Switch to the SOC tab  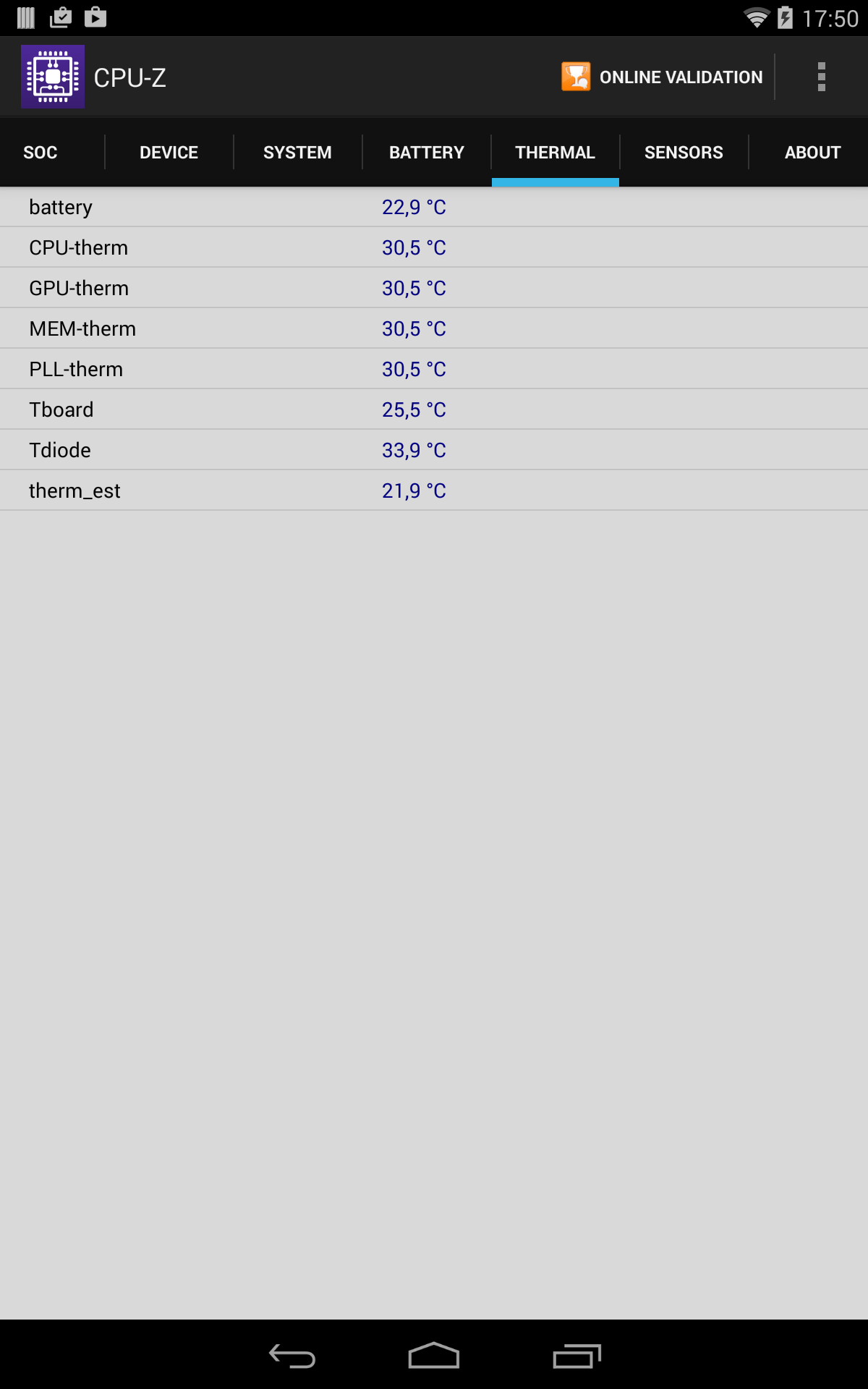[x=41, y=153]
